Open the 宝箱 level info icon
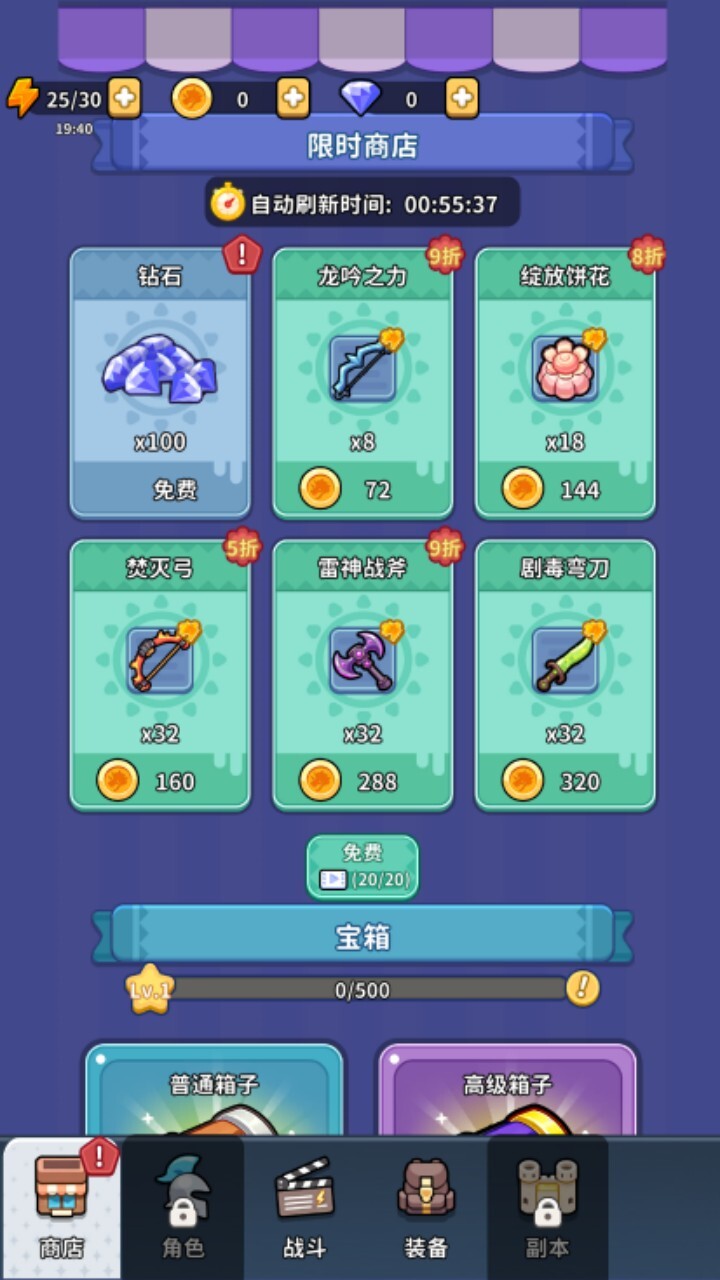 583,988
